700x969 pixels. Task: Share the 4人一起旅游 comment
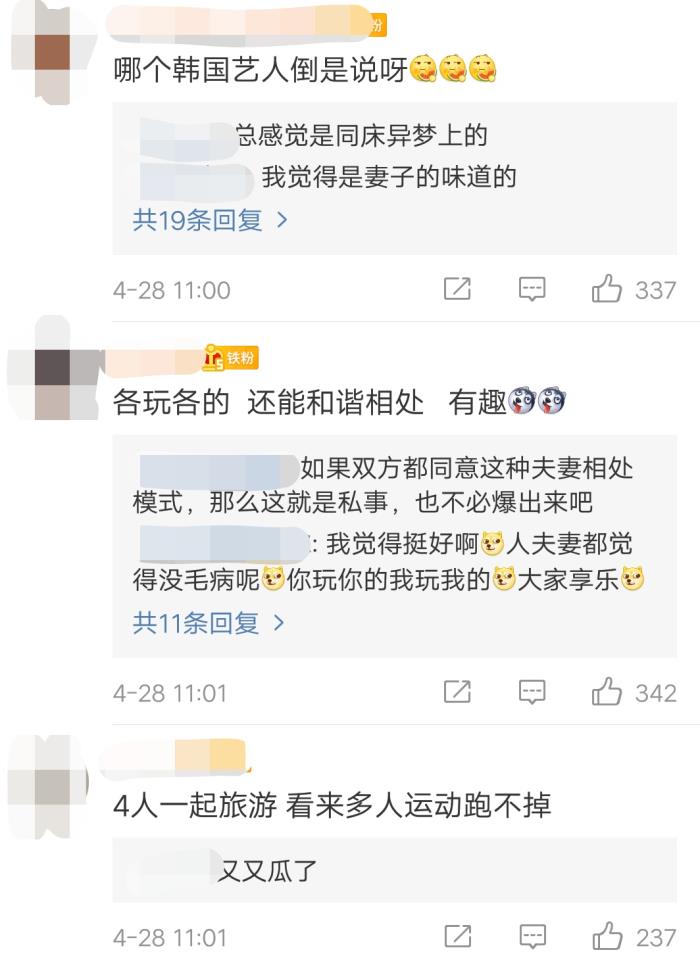click(x=457, y=937)
